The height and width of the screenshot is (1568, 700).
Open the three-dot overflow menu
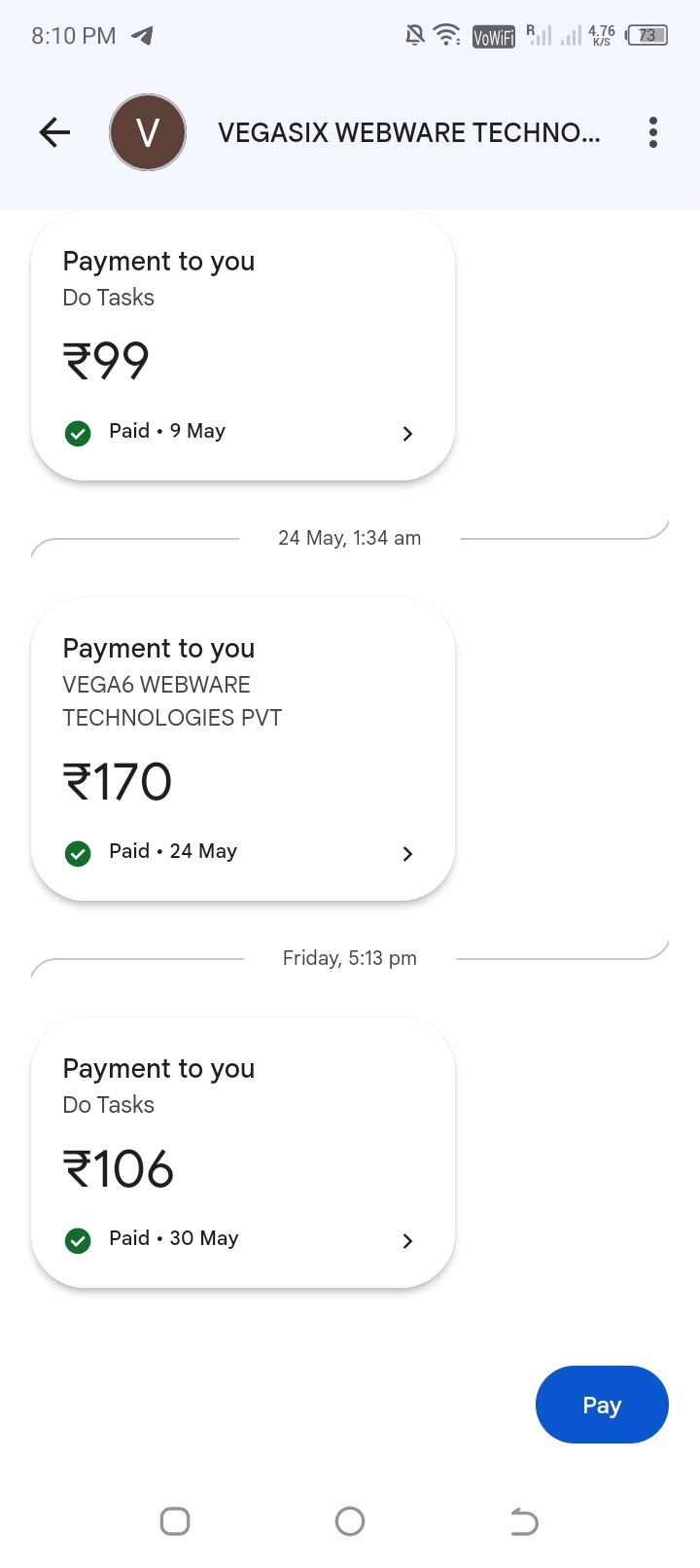pyautogui.click(x=653, y=132)
